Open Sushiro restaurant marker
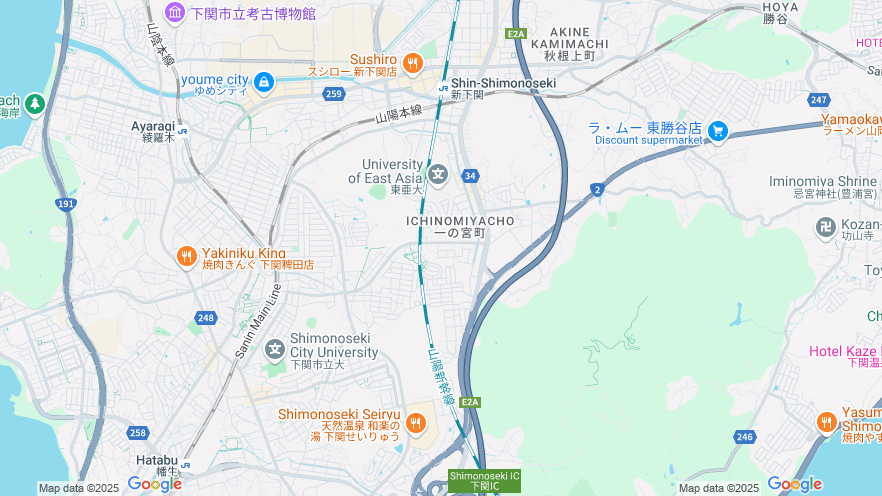 click(412, 64)
